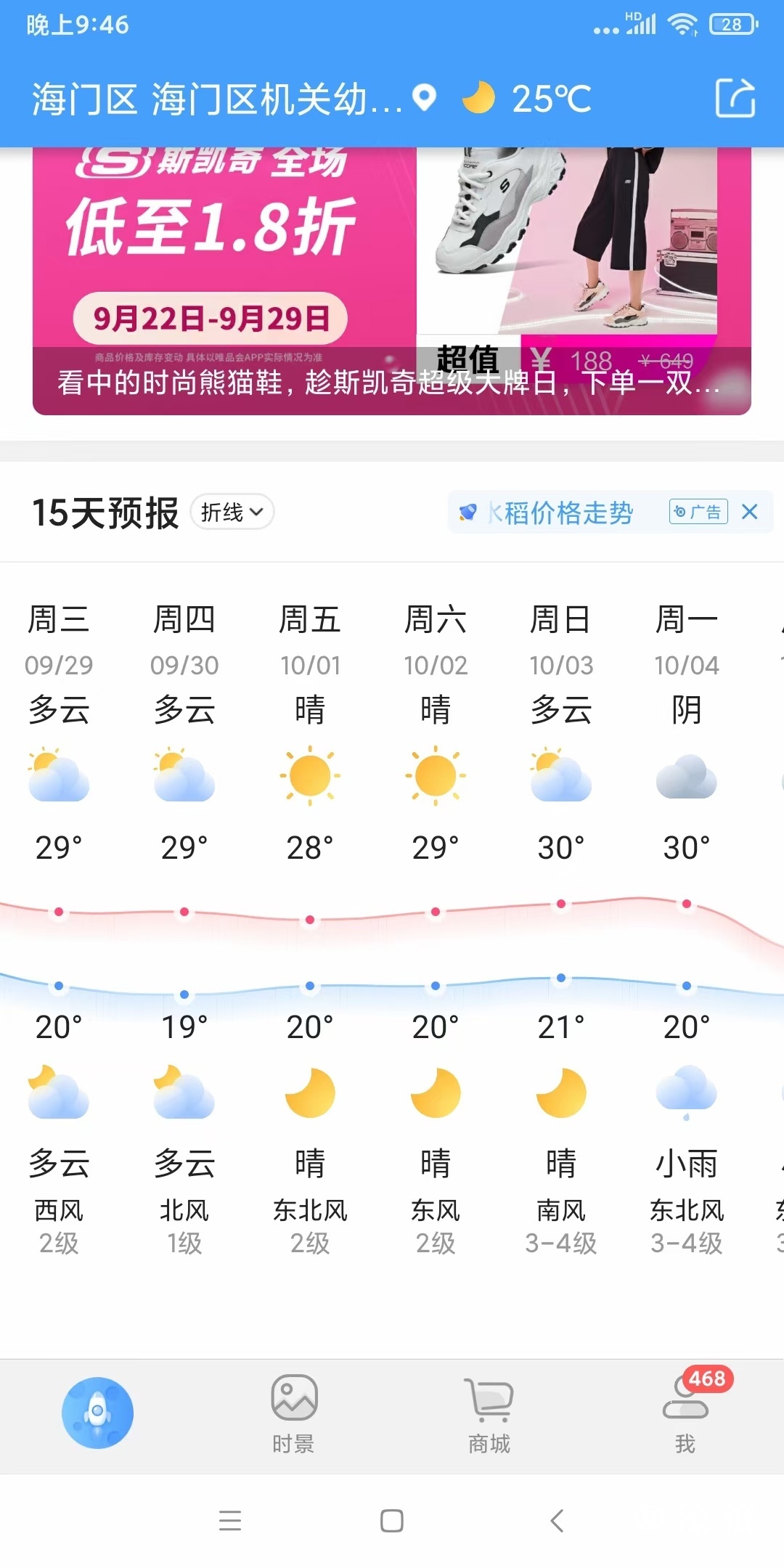Tap the rocket weather home tab
The image size is (784, 1568).
(x=97, y=1413)
